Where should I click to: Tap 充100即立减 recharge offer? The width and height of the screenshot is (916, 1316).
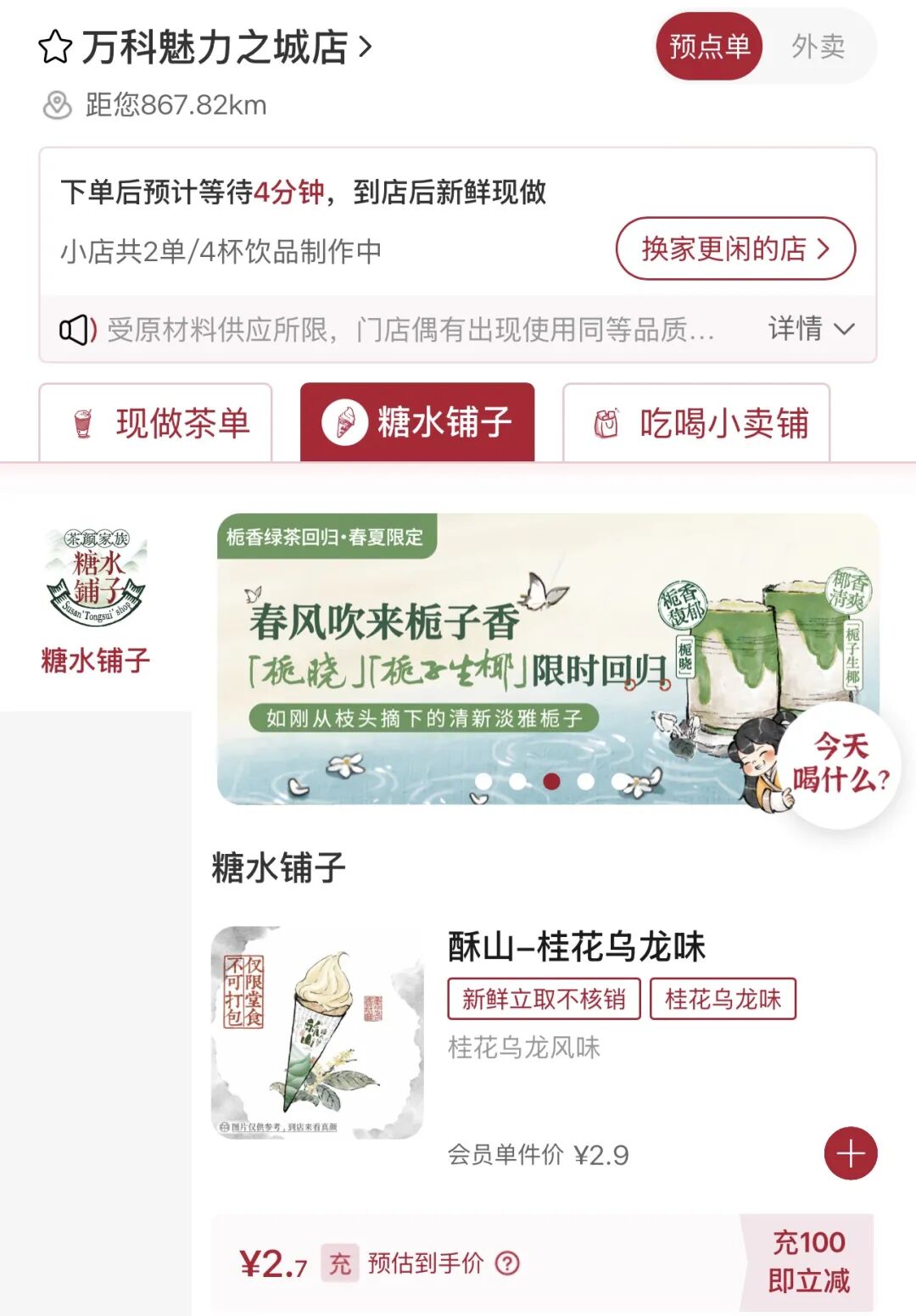click(807, 1262)
